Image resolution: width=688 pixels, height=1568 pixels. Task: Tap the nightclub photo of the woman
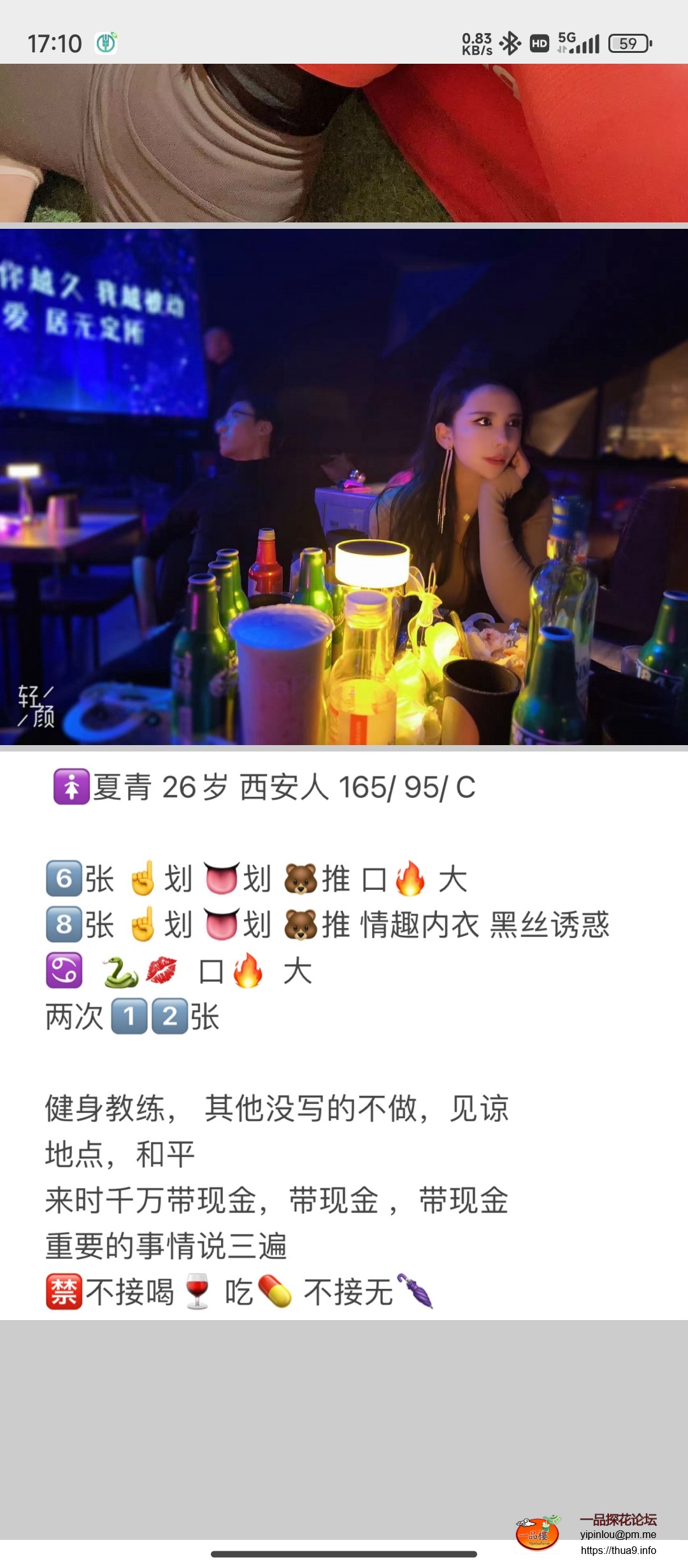pos(344,491)
